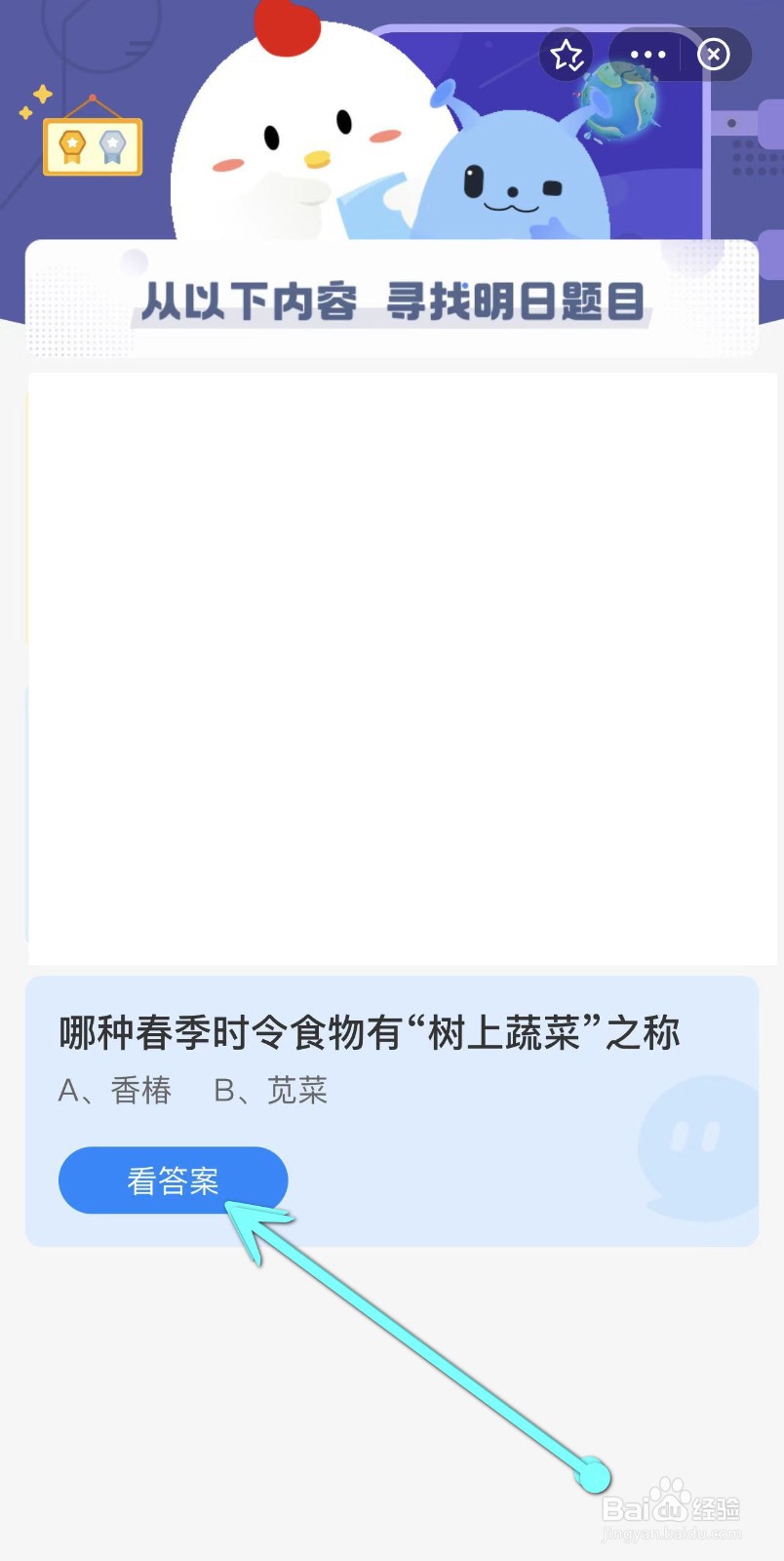This screenshot has width=784, height=1561.
Task: Open the three-dot more options menu
Action: 647,56
